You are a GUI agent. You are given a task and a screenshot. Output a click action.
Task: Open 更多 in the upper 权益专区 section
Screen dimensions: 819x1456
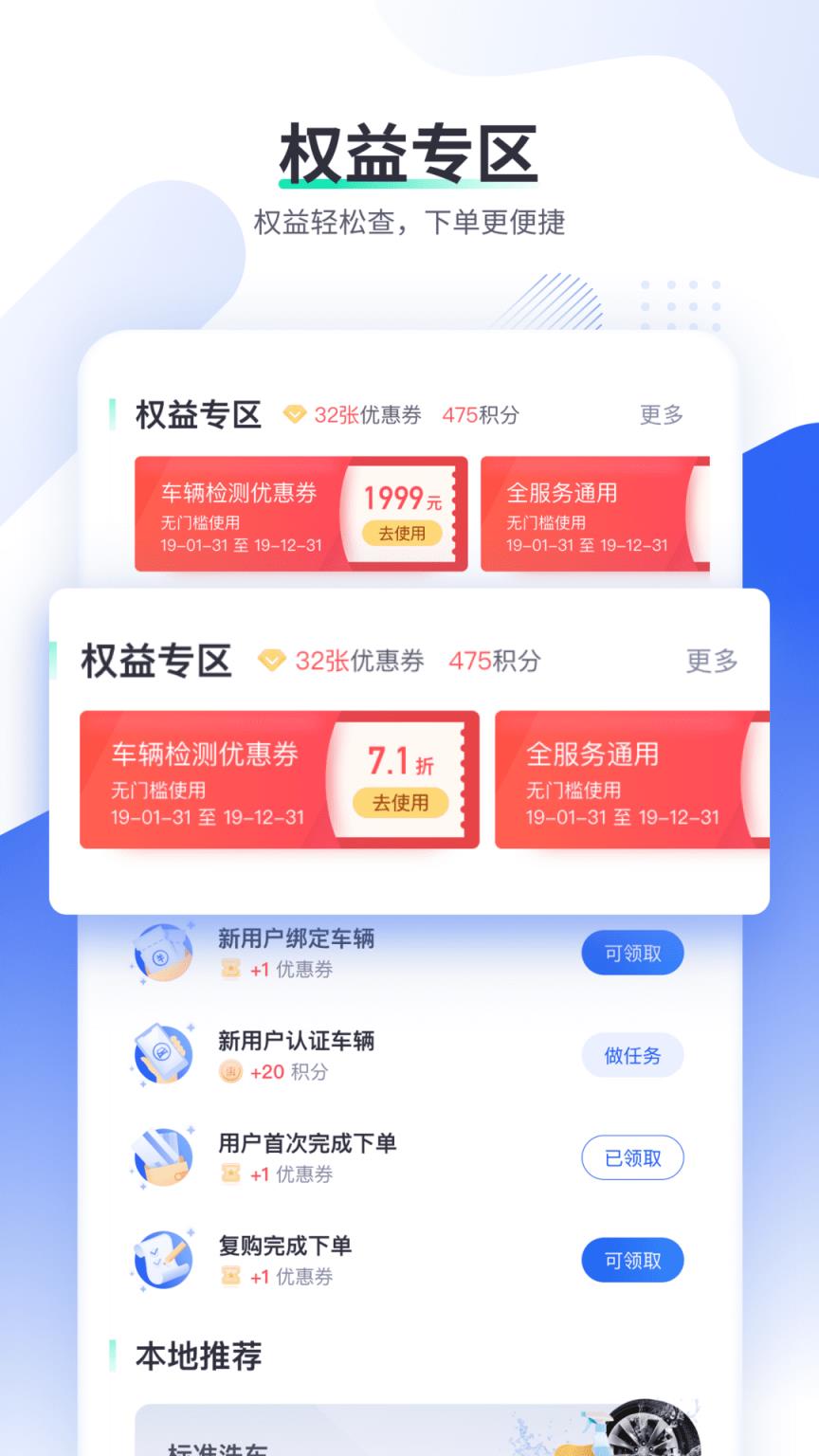point(661,415)
